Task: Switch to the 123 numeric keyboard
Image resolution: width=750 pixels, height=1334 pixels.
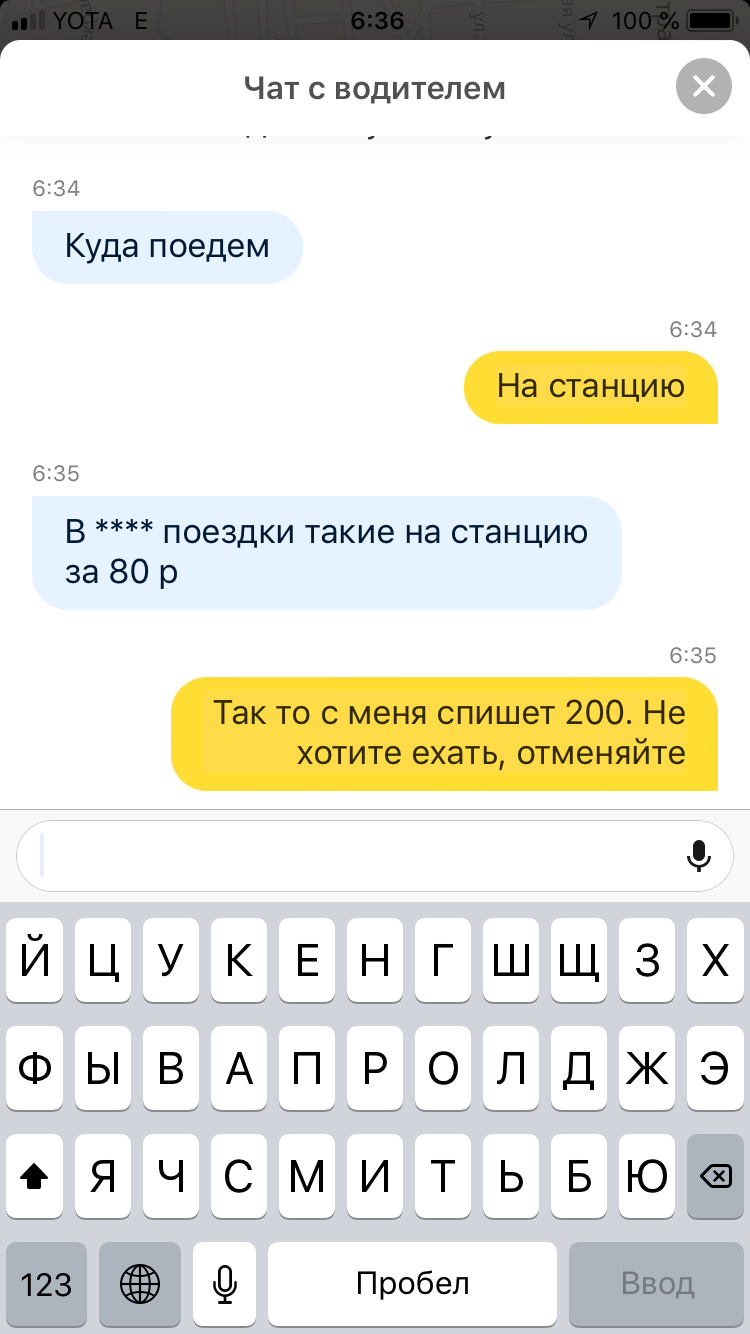Action: coord(47,1283)
